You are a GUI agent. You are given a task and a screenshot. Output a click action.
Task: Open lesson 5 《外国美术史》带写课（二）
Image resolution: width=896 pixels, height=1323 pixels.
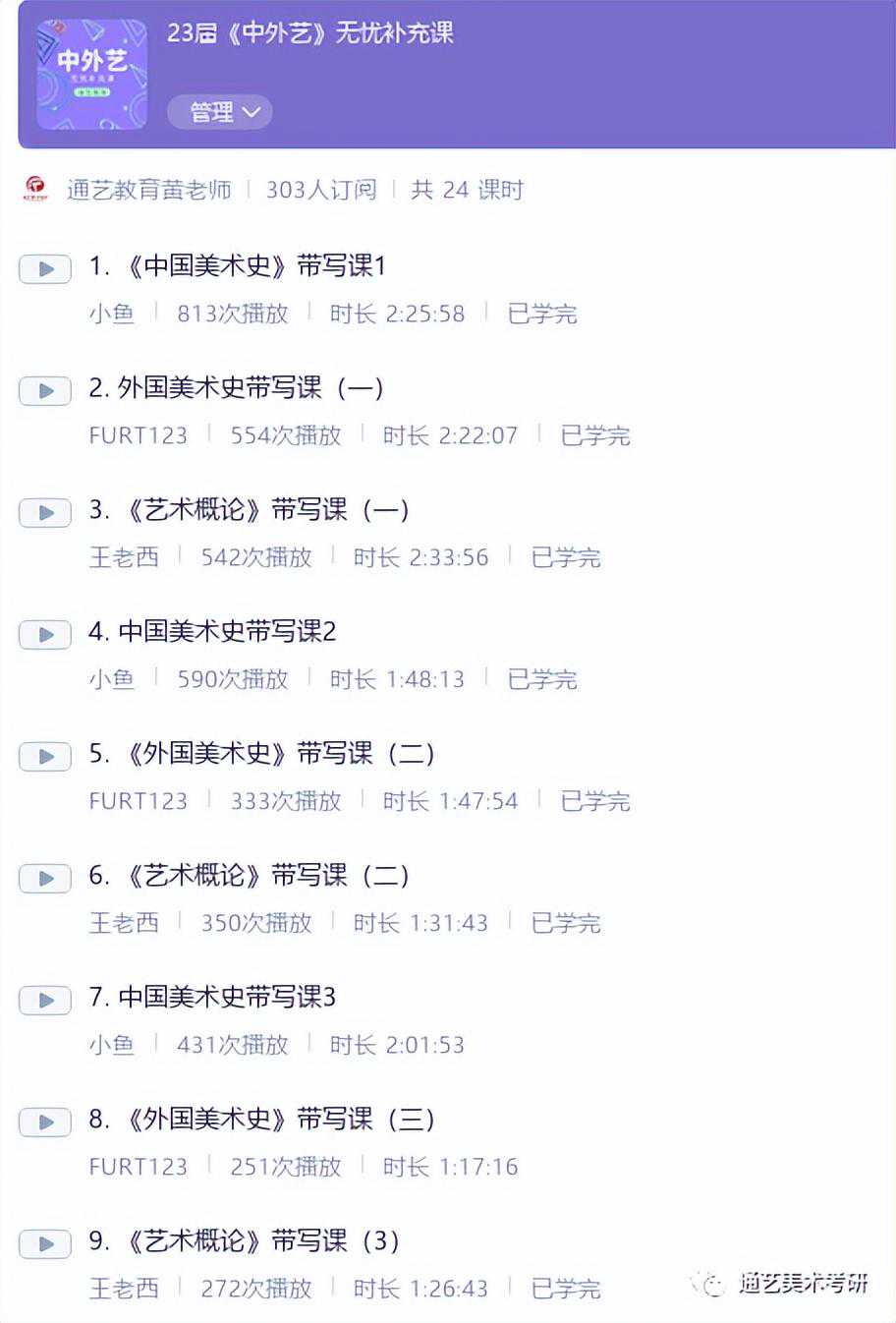[x=261, y=754]
